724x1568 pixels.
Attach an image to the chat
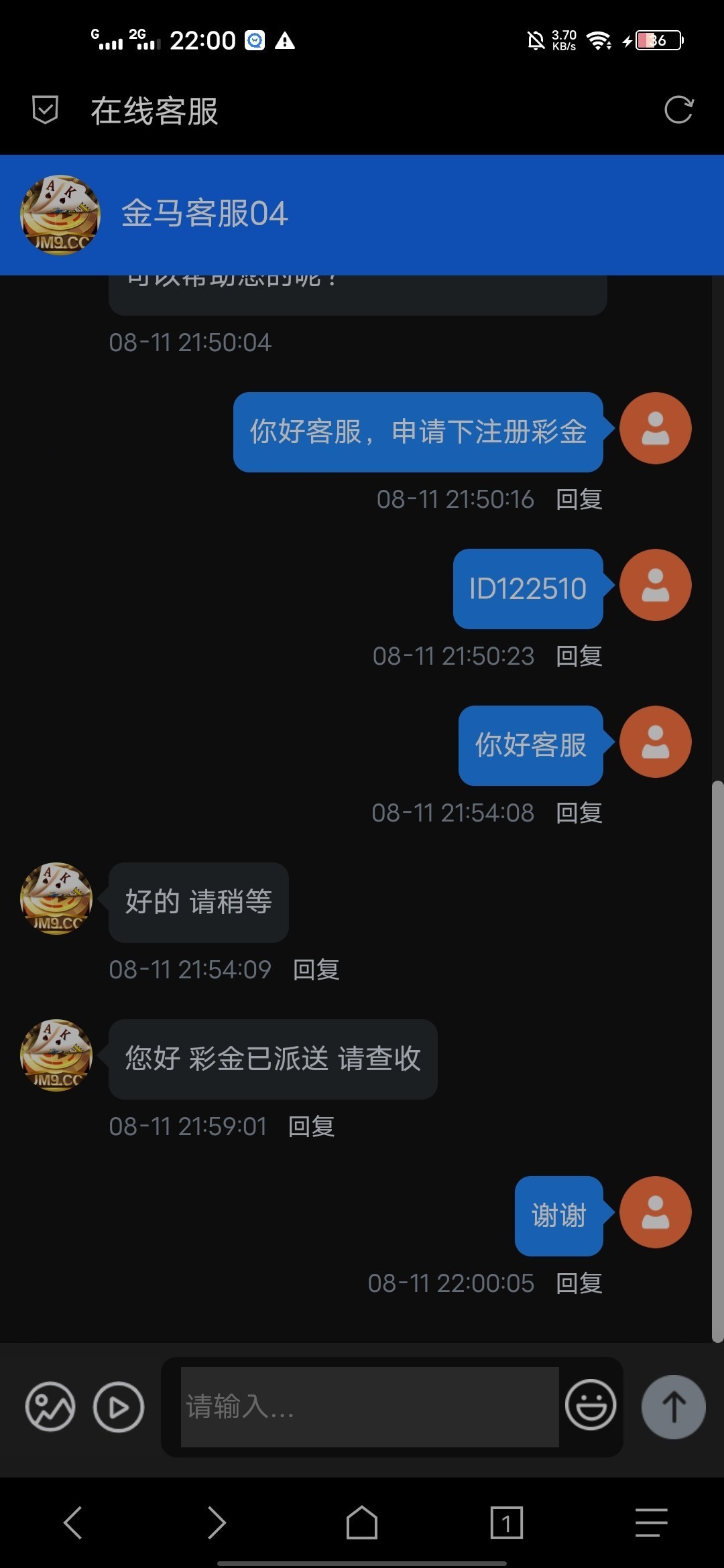tap(50, 1407)
